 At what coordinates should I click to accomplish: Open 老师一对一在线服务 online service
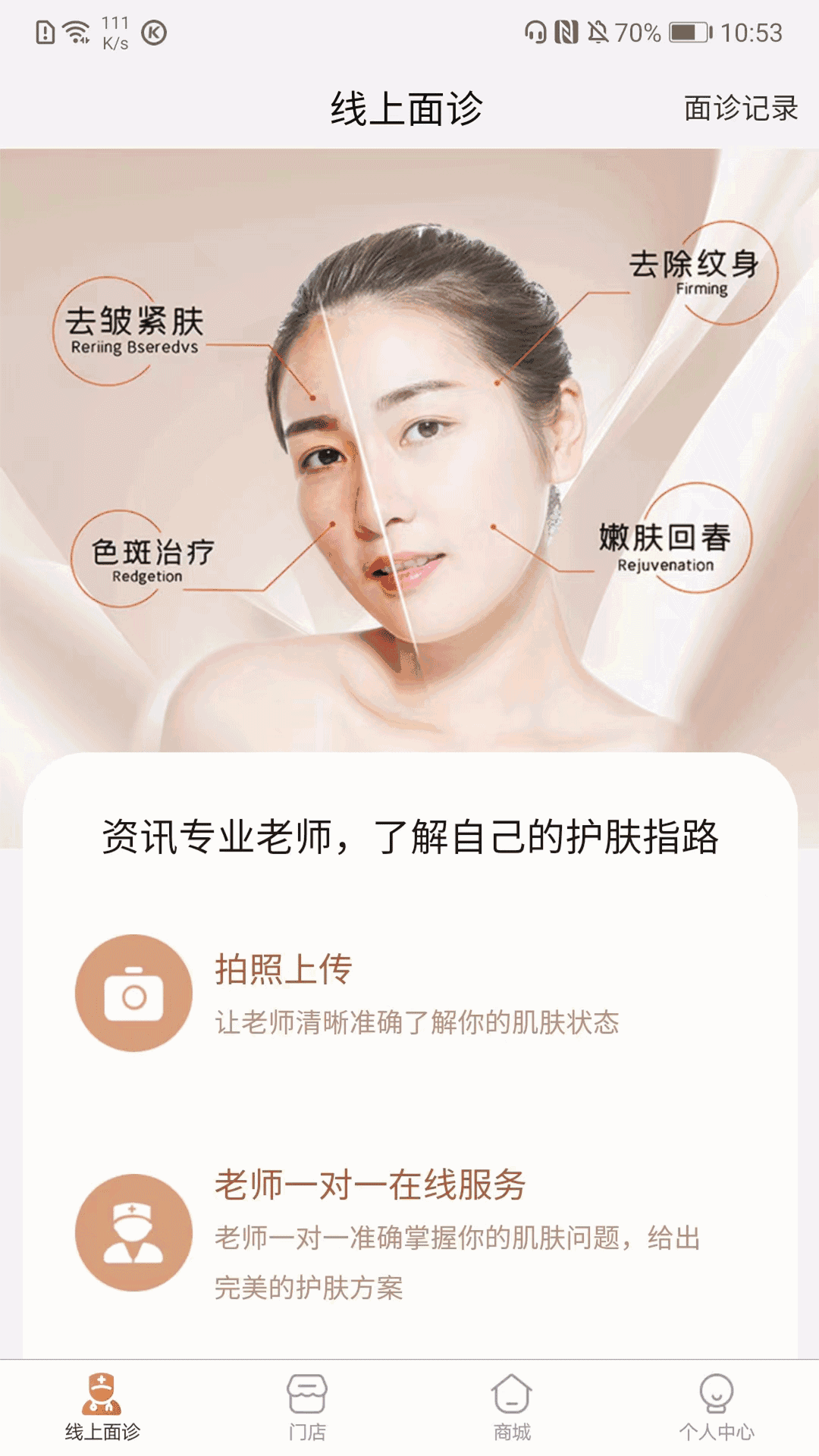[370, 1185]
